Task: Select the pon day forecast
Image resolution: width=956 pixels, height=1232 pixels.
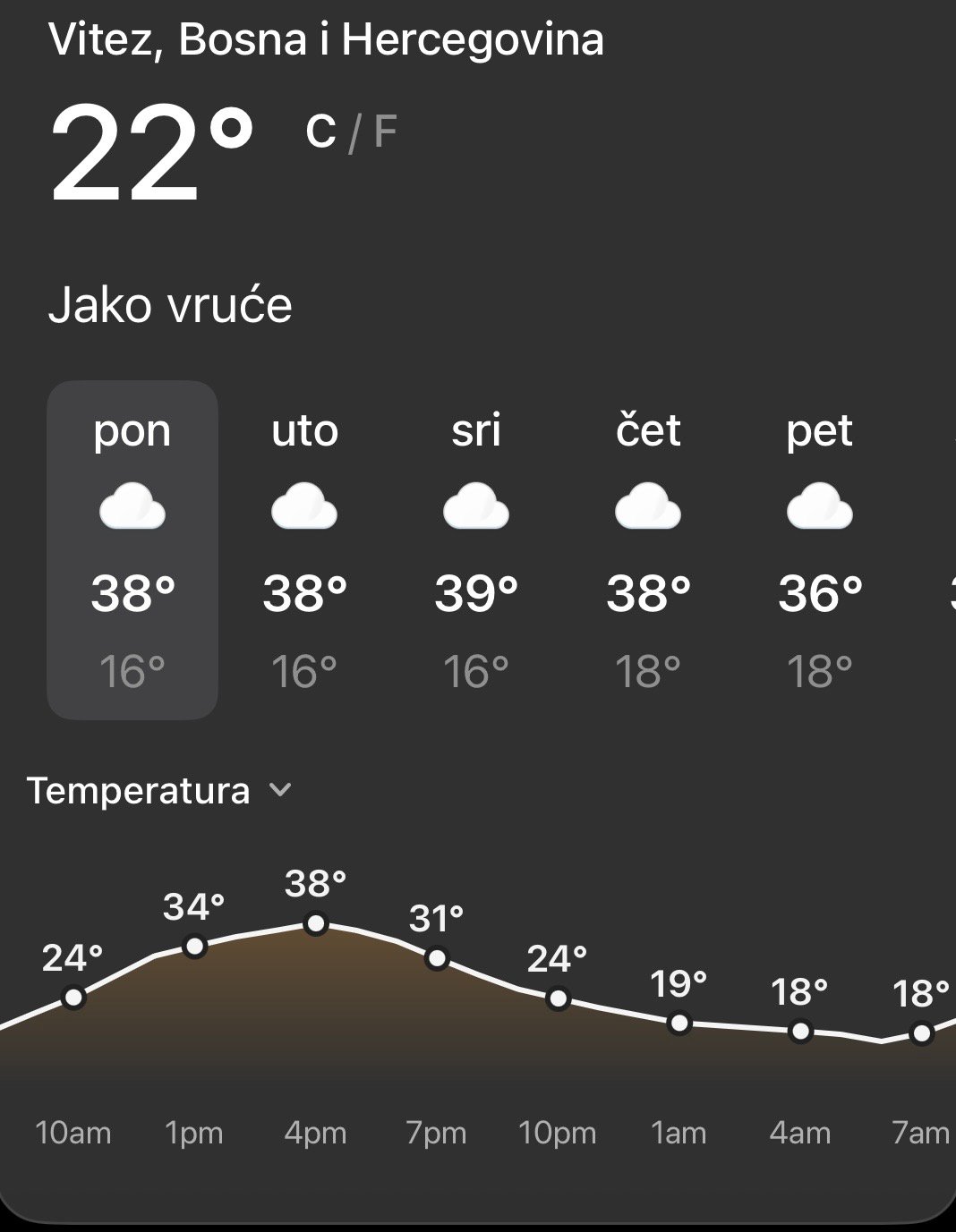Action: click(x=132, y=550)
